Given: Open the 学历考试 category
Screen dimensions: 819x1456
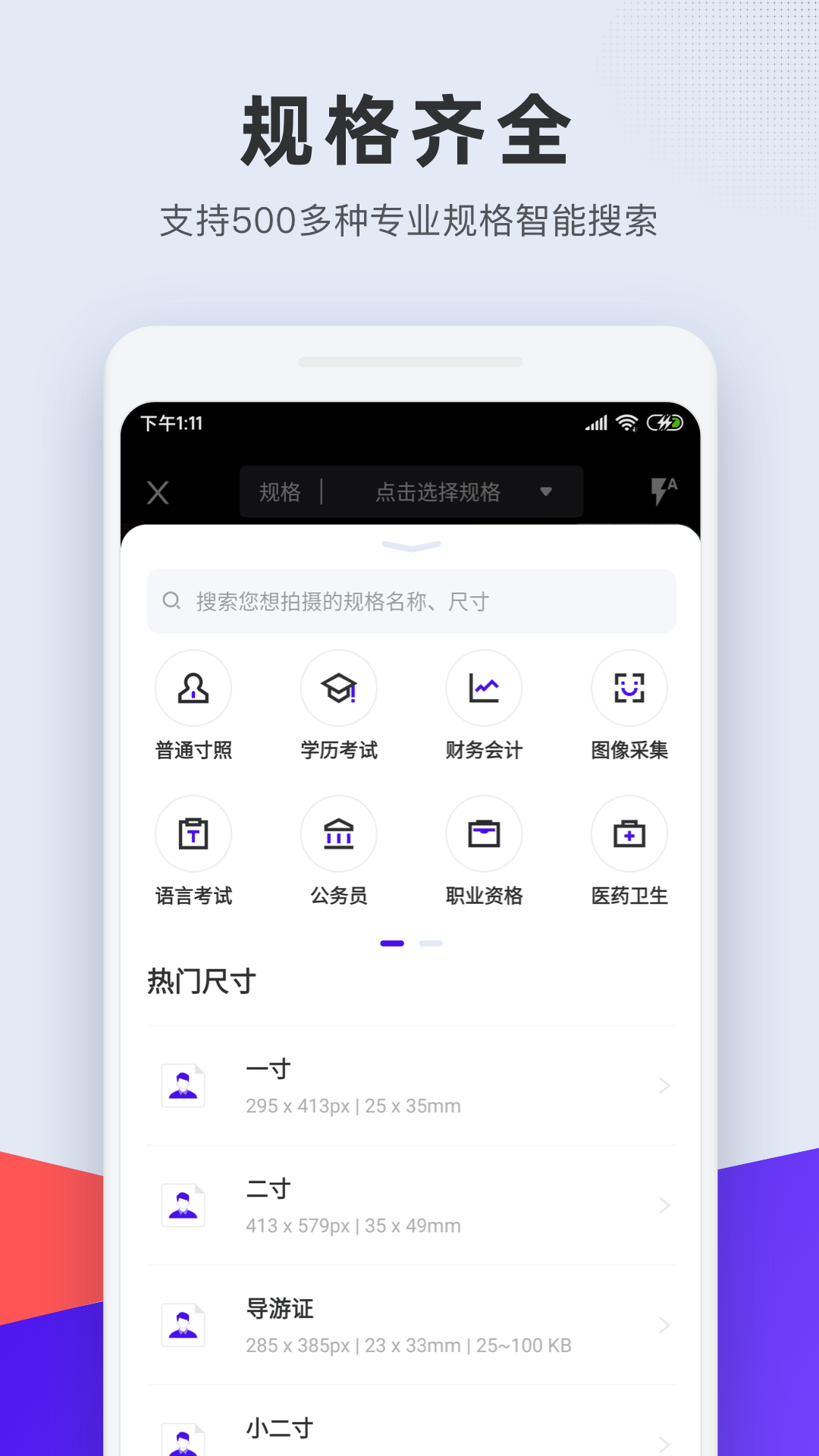Looking at the screenshot, I should pyautogui.click(x=339, y=688).
